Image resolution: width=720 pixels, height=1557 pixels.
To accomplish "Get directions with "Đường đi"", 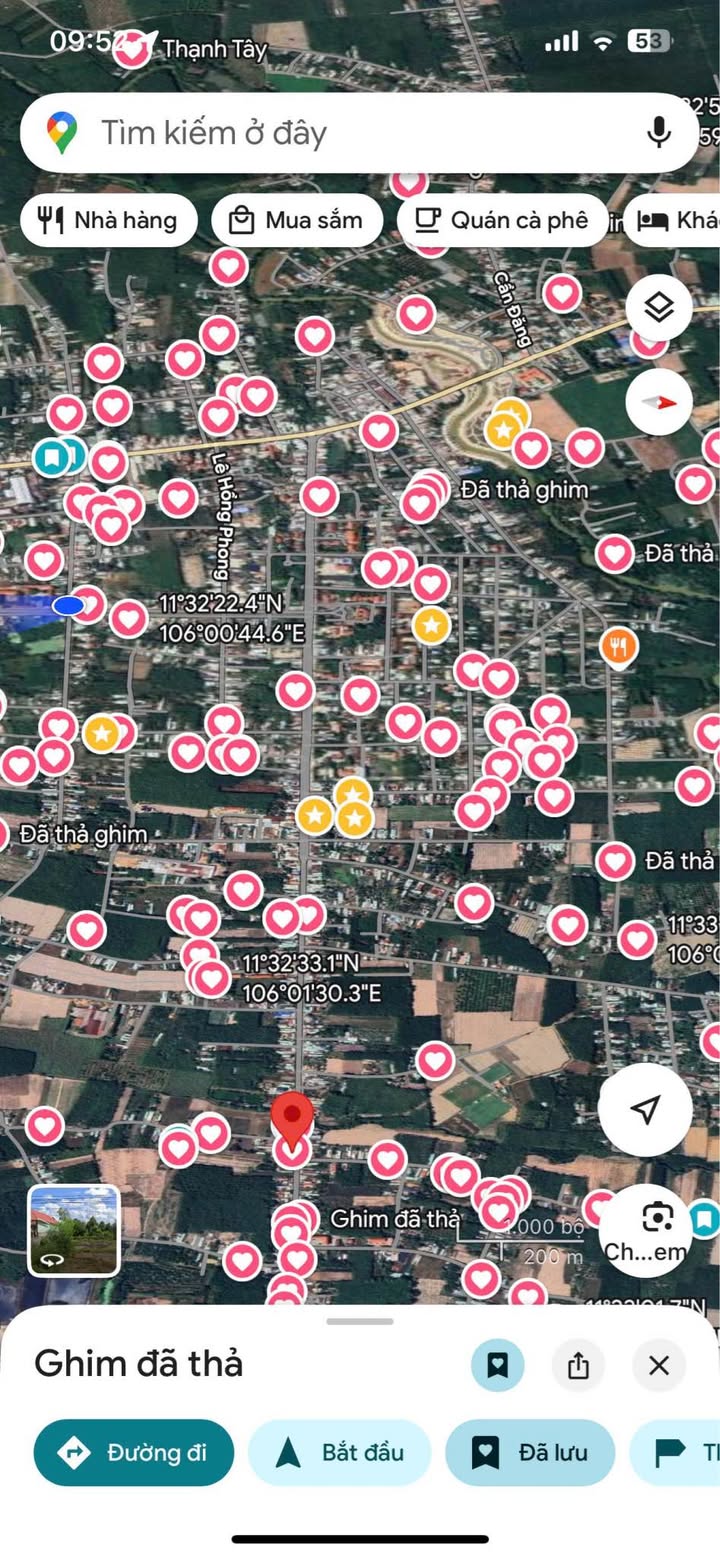I will coord(134,1452).
